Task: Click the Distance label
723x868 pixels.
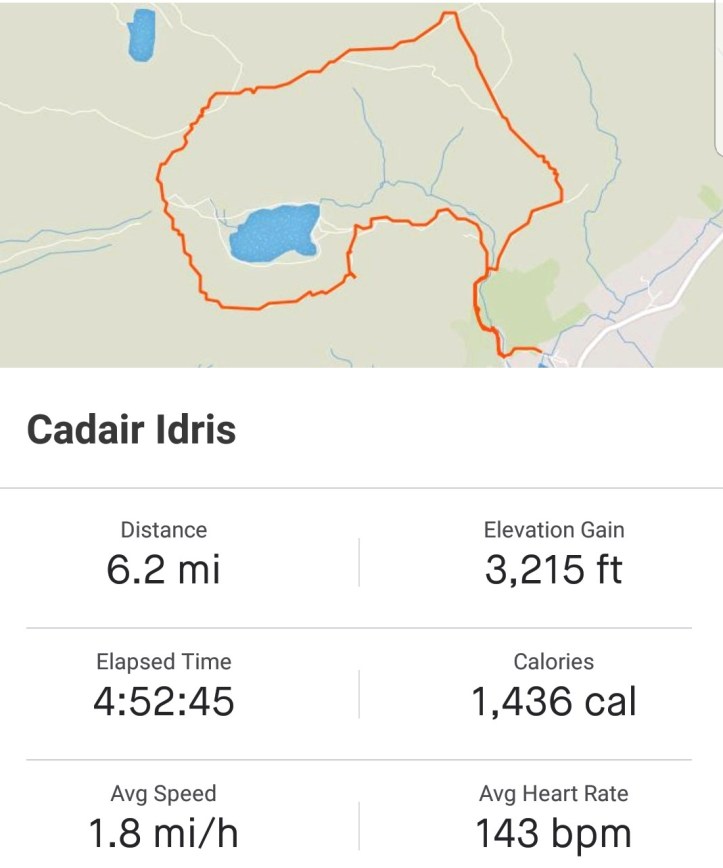Action: pos(164,530)
